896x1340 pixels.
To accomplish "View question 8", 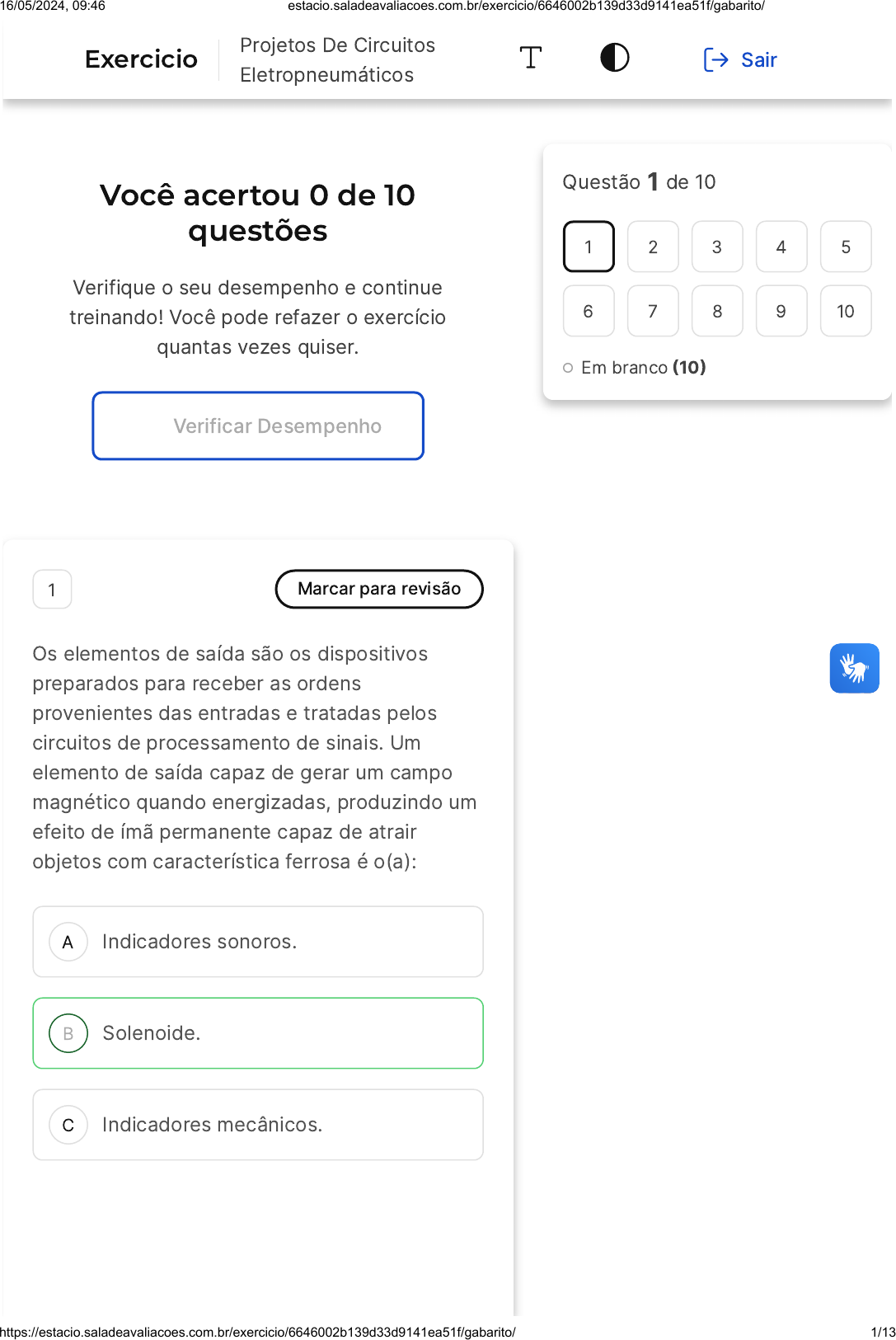I will coord(717,311).
